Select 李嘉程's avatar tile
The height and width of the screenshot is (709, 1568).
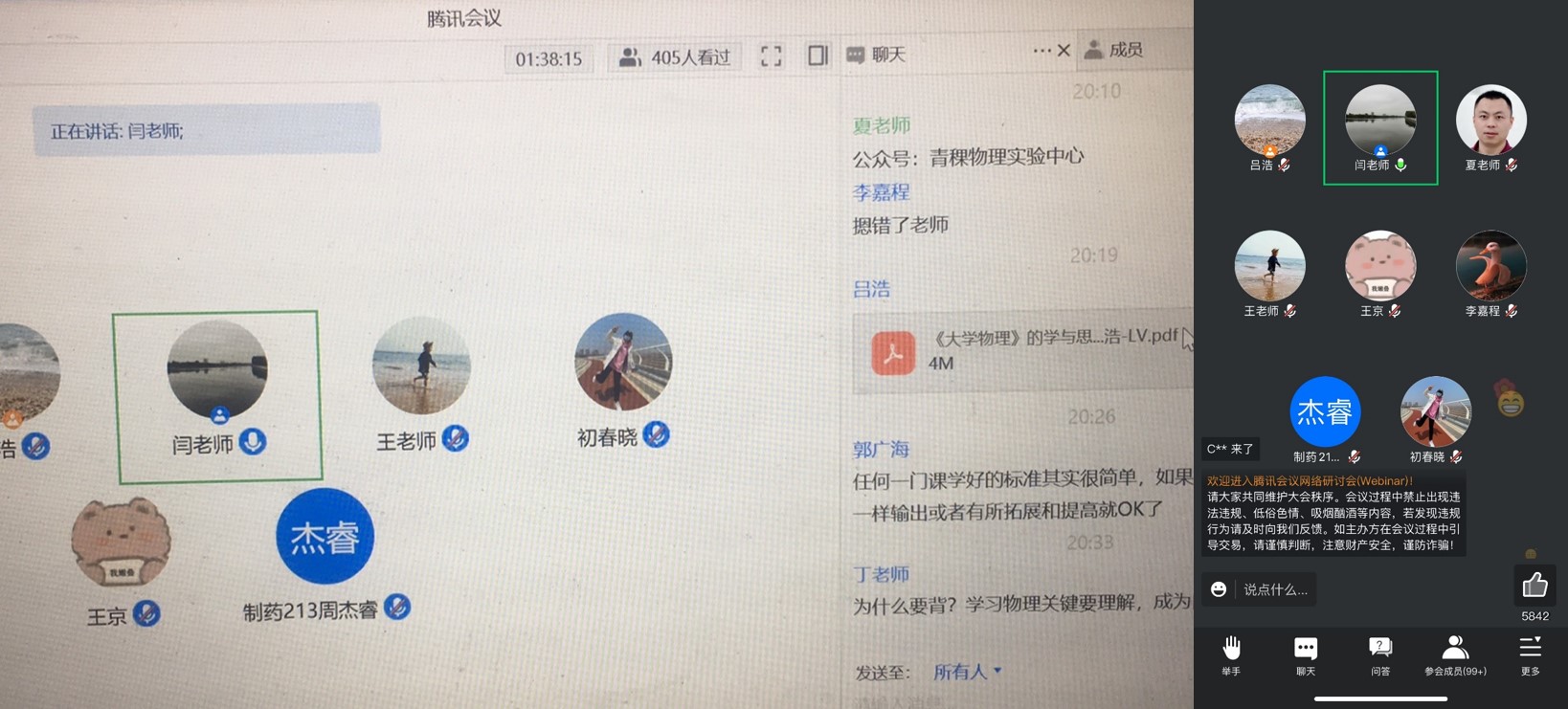pyautogui.click(x=1490, y=266)
